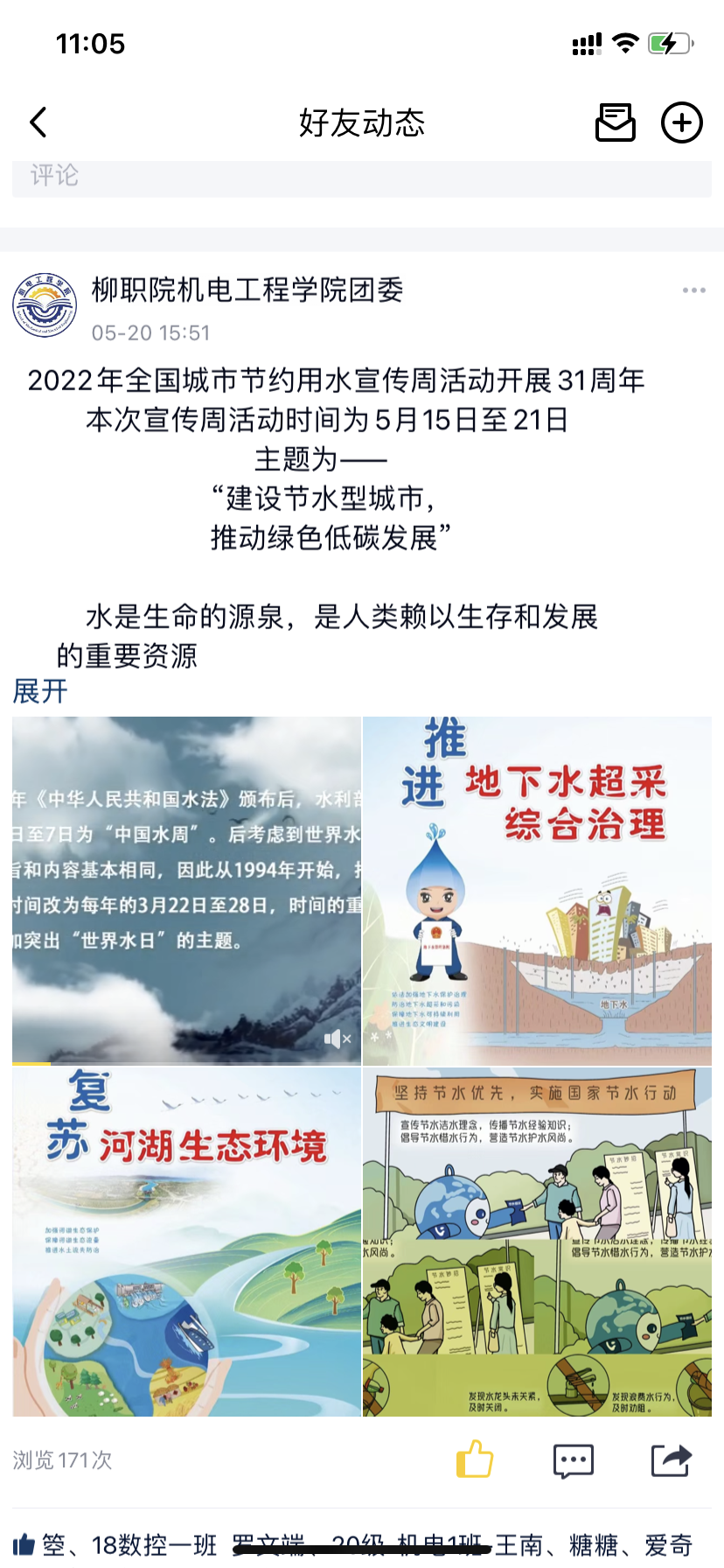The image size is (724, 1568).
Task: Like this post with thumbs-up
Action: point(475,1459)
